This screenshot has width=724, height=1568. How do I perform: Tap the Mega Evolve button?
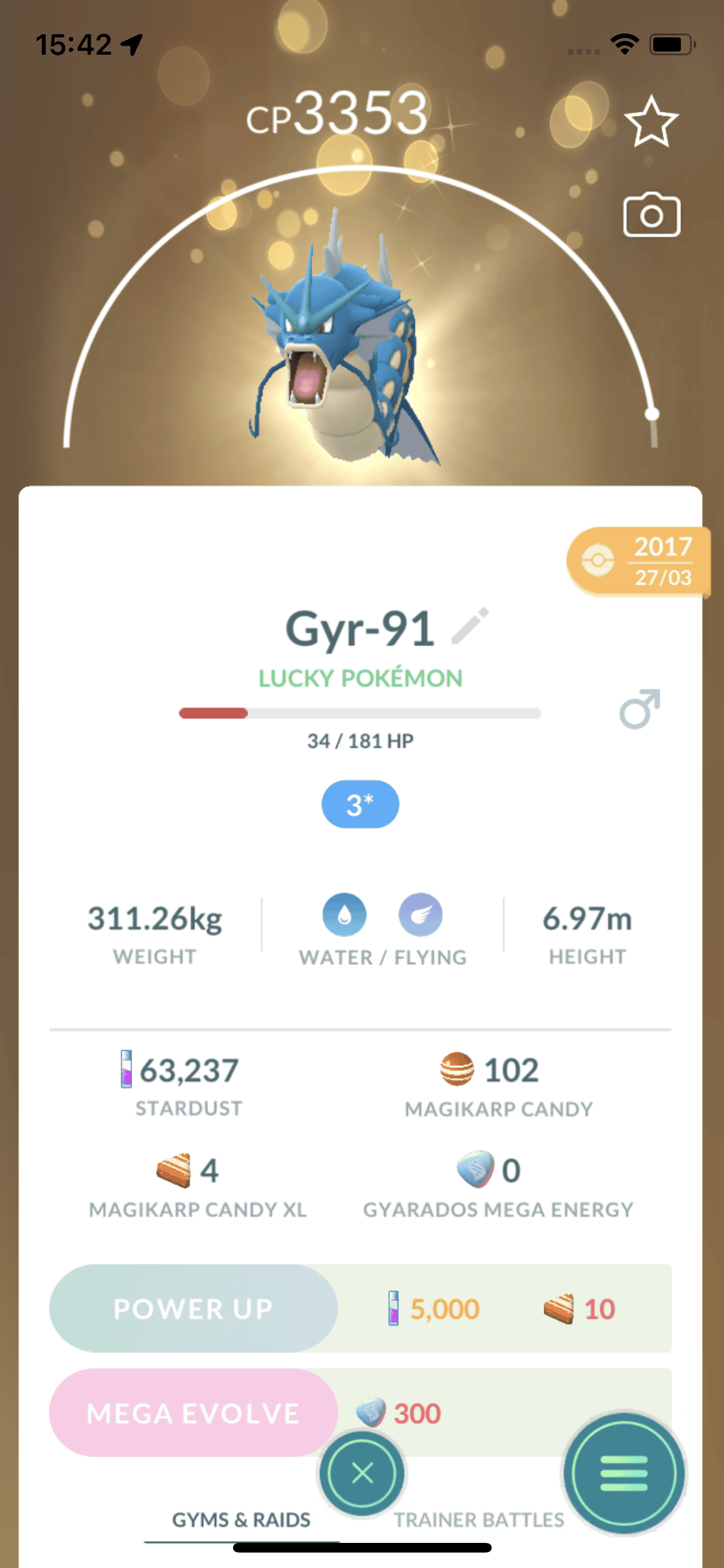pyautogui.click(x=193, y=1413)
